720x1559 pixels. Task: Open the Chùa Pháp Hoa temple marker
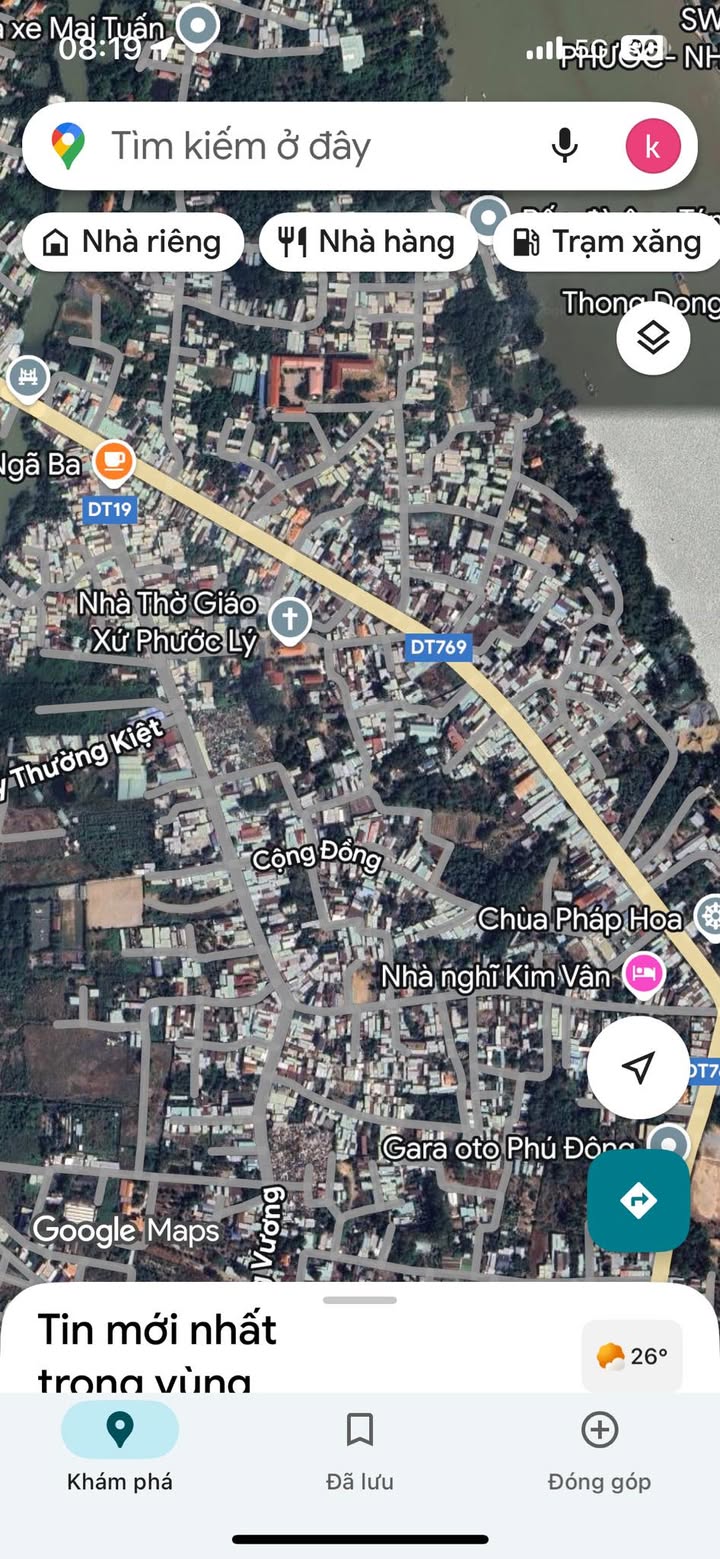click(709, 916)
